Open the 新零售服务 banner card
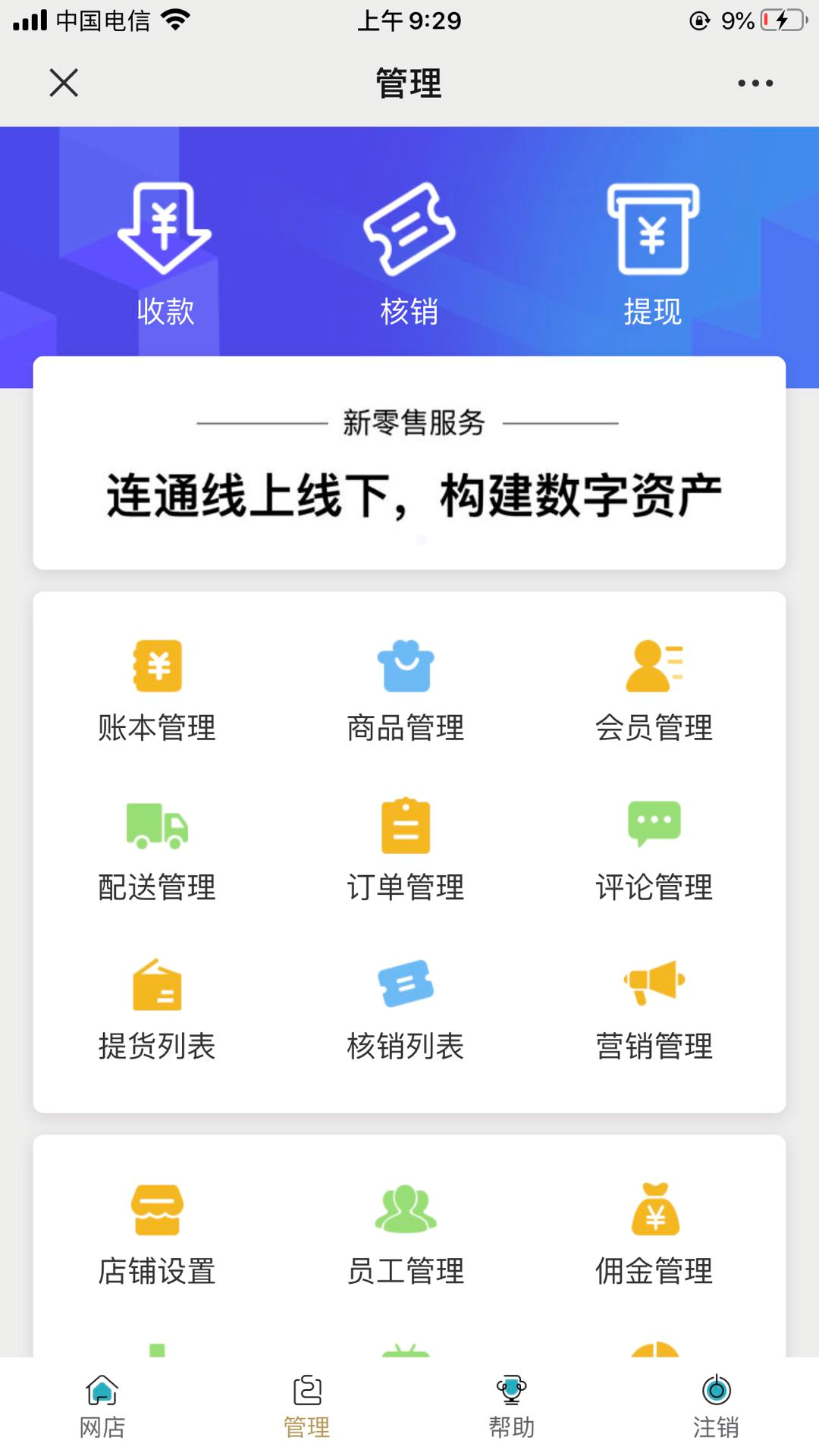 click(x=409, y=463)
